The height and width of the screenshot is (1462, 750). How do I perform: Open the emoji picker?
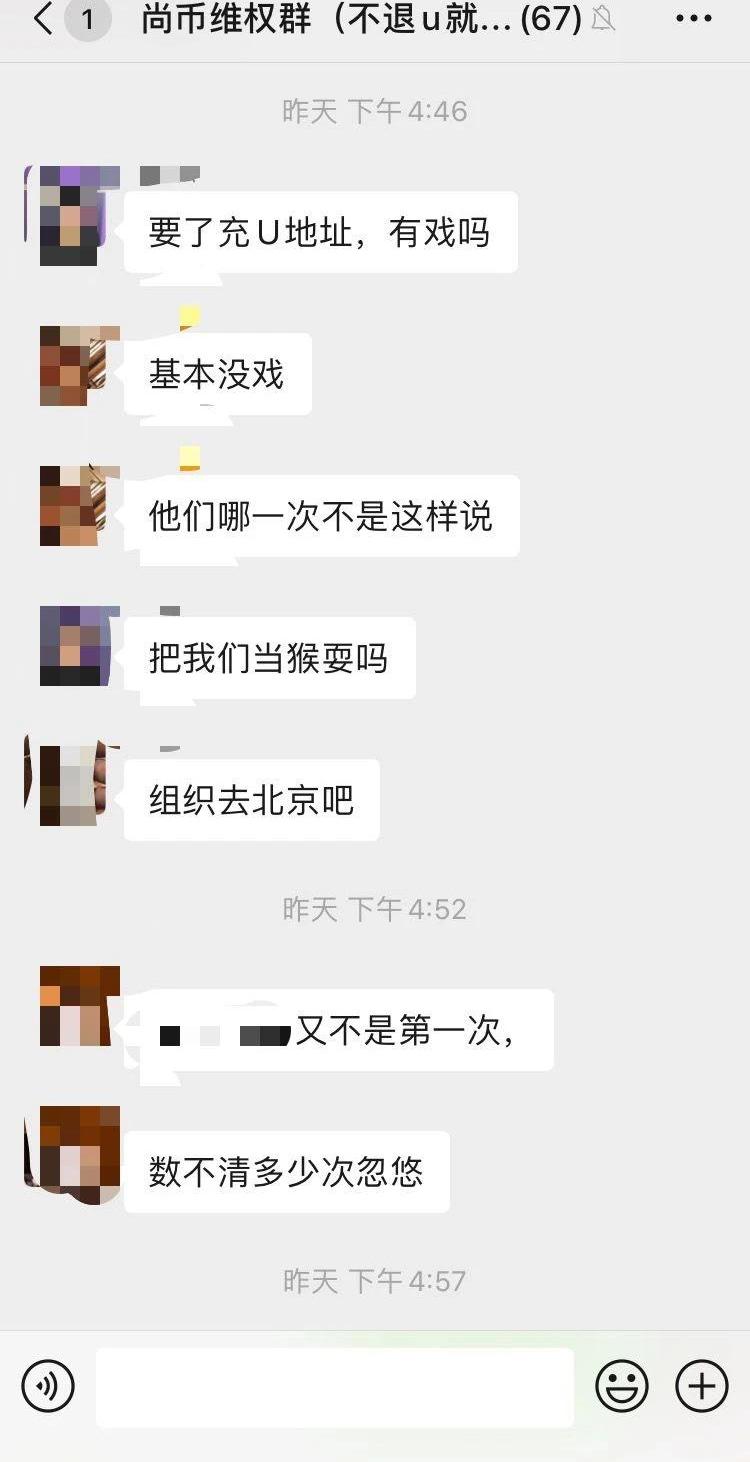pyautogui.click(x=622, y=1387)
